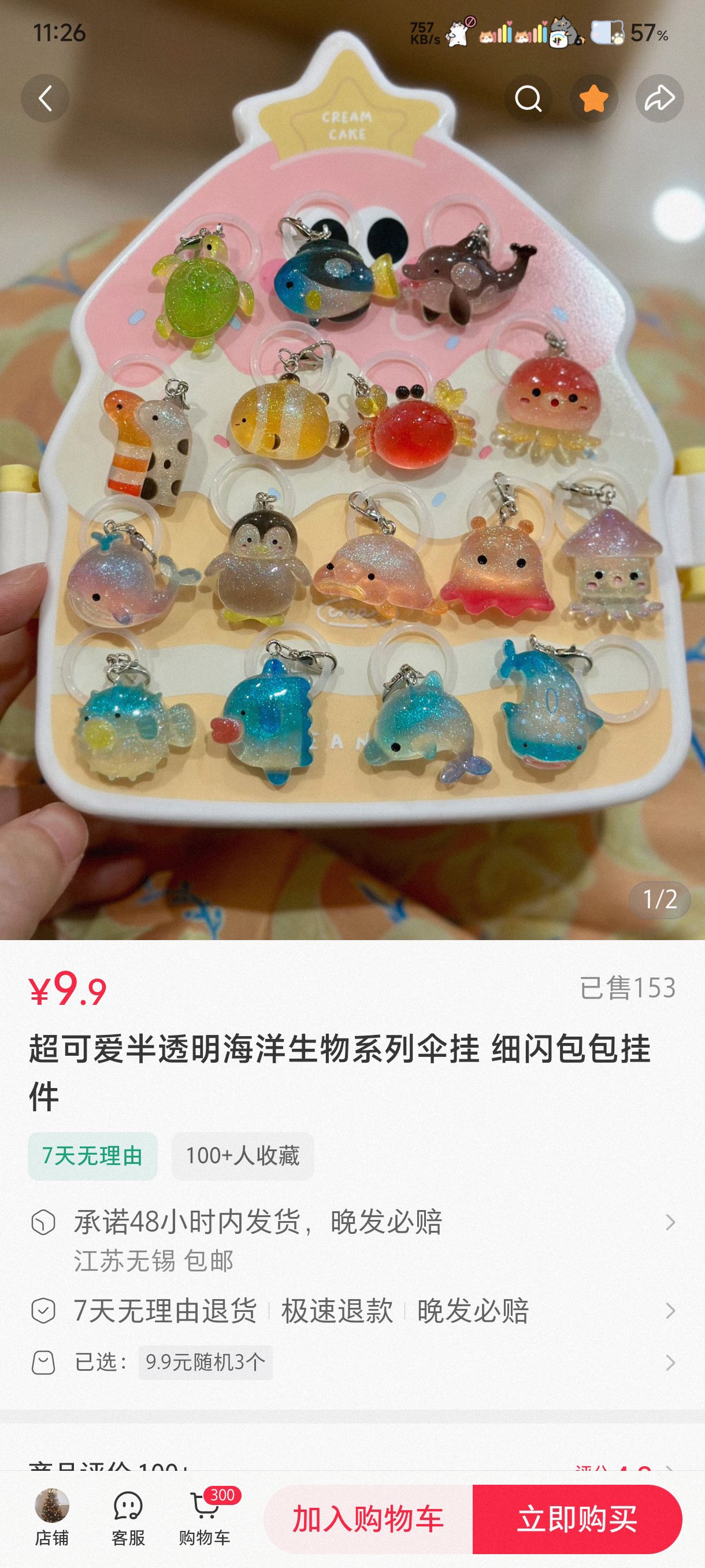The height and width of the screenshot is (1568, 705).
Task: Buy now with 立即购买
Action: pos(577,1519)
